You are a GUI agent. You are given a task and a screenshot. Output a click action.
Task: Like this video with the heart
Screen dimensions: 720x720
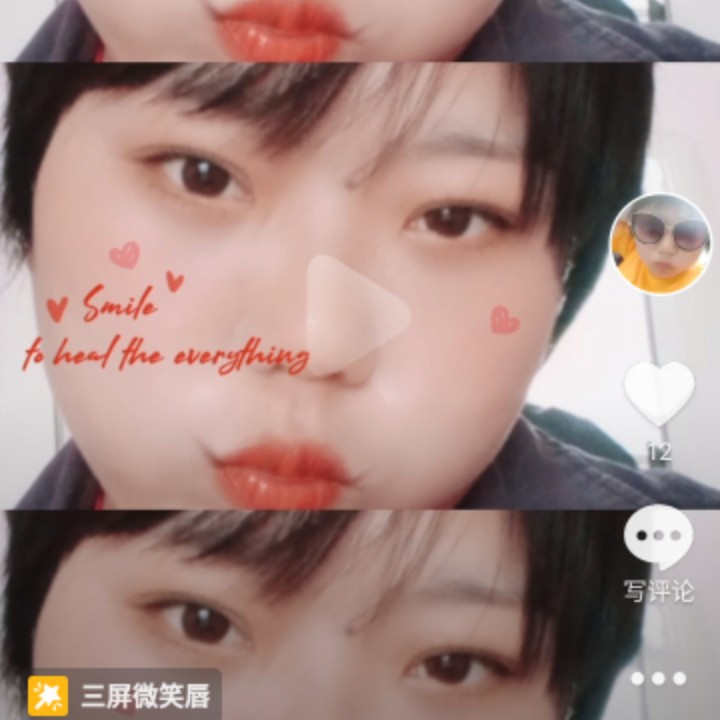[659, 393]
